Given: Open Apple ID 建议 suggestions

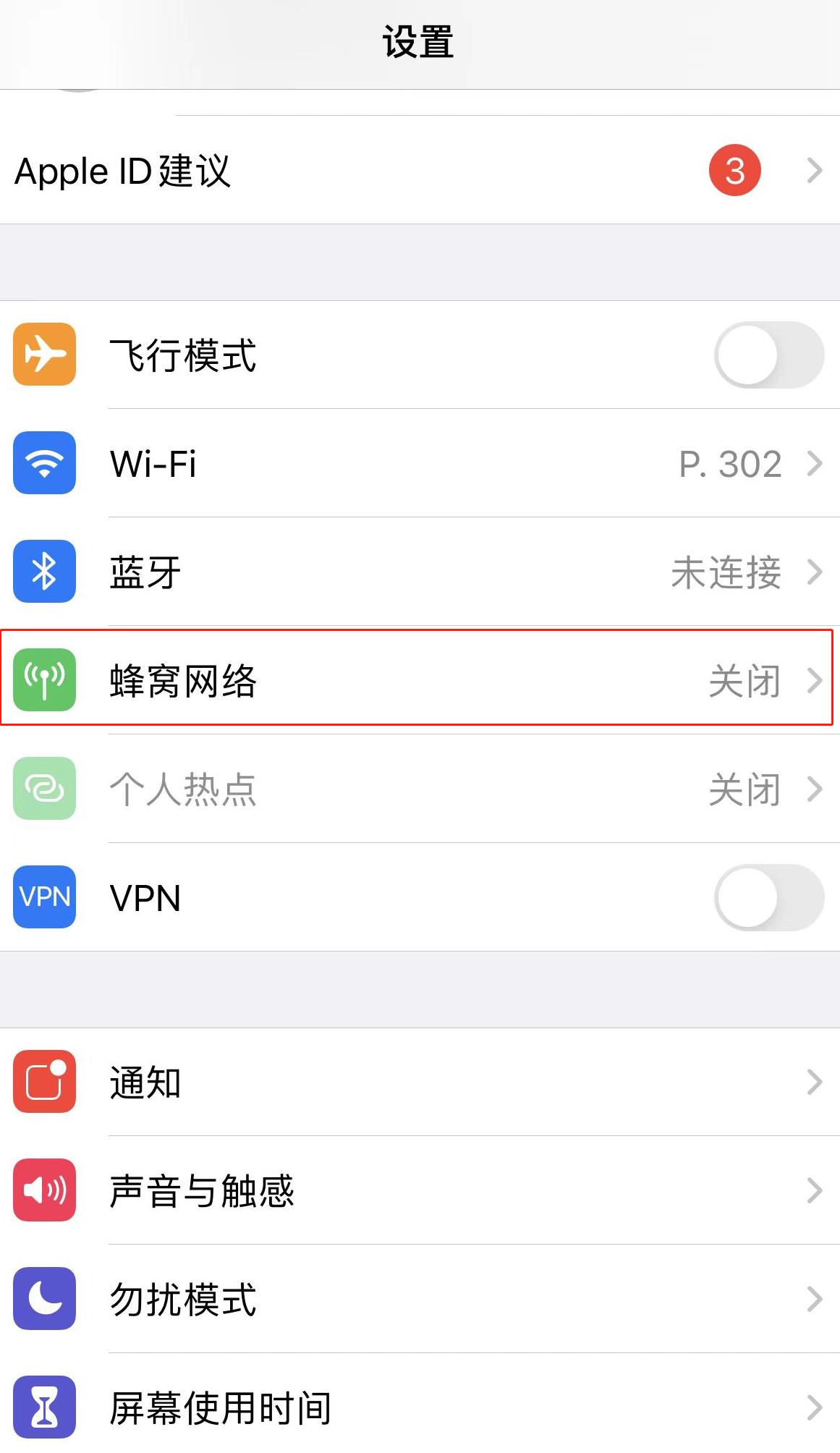Looking at the screenshot, I should click(289, 171).
